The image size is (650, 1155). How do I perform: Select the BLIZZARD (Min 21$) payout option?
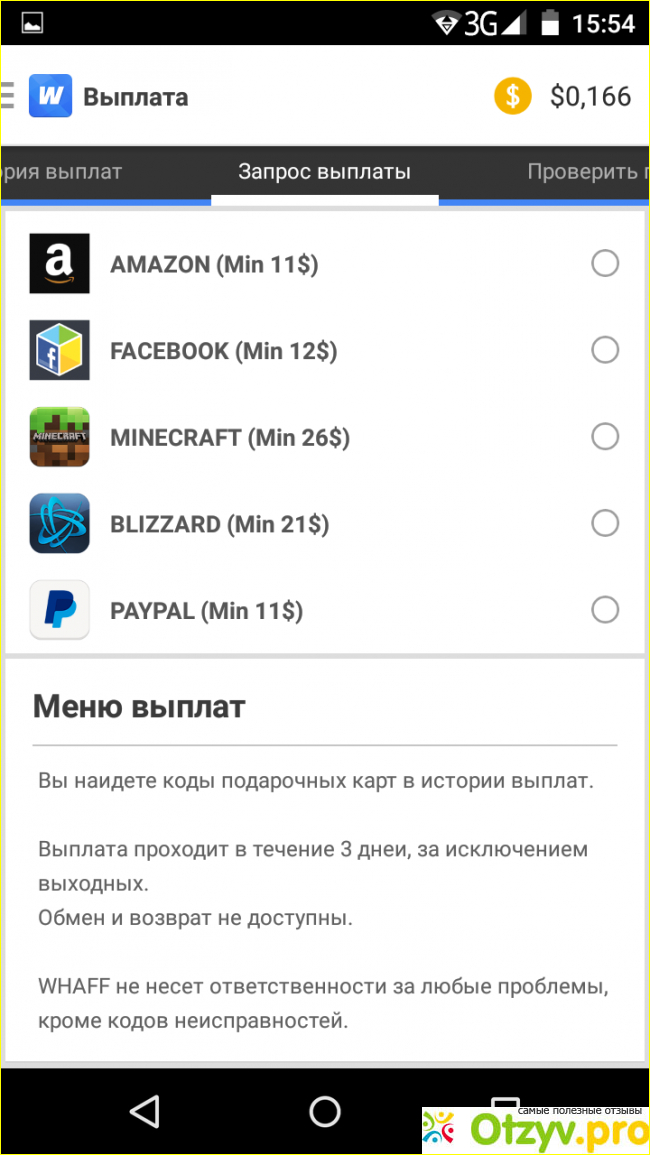pyautogui.click(x=605, y=523)
